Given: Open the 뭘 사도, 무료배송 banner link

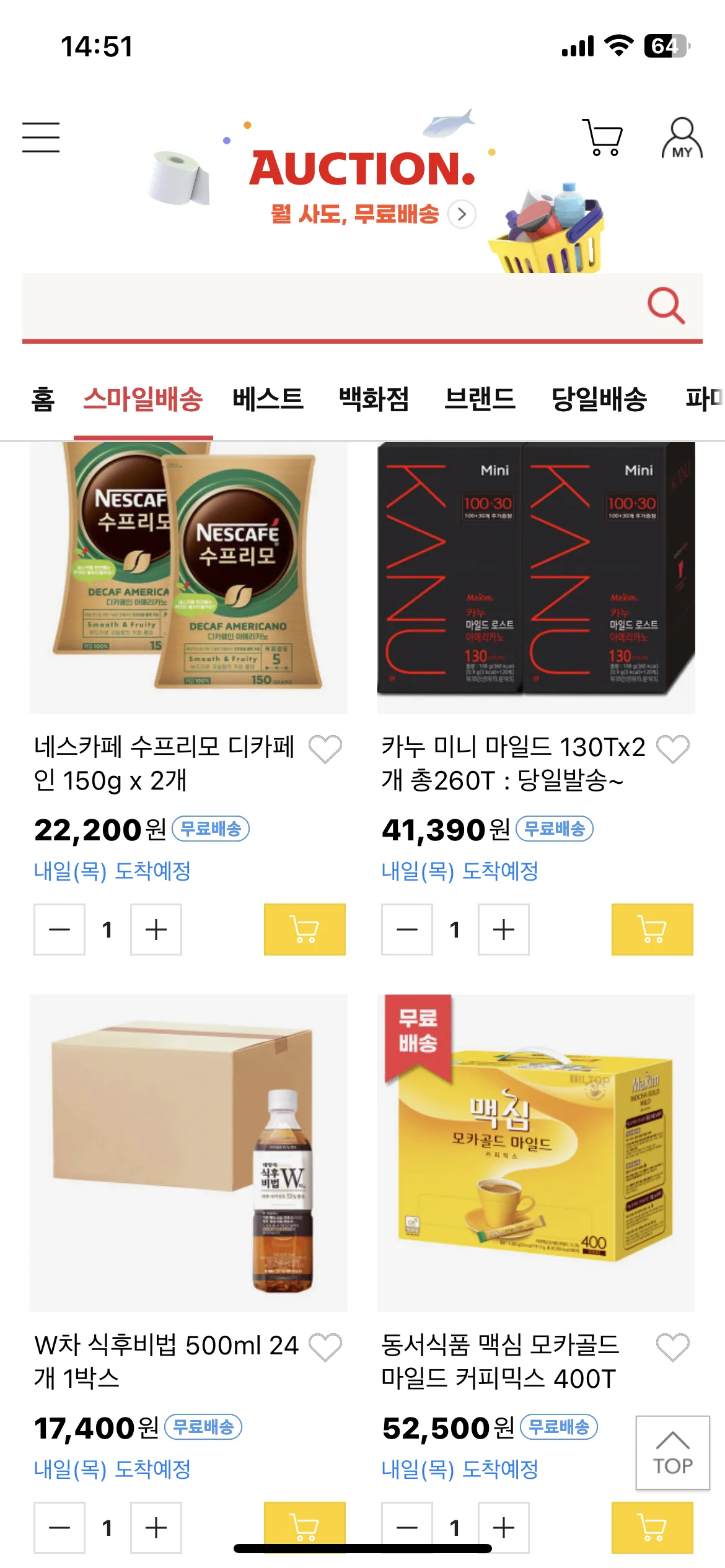Looking at the screenshot, I should [372, 214].
